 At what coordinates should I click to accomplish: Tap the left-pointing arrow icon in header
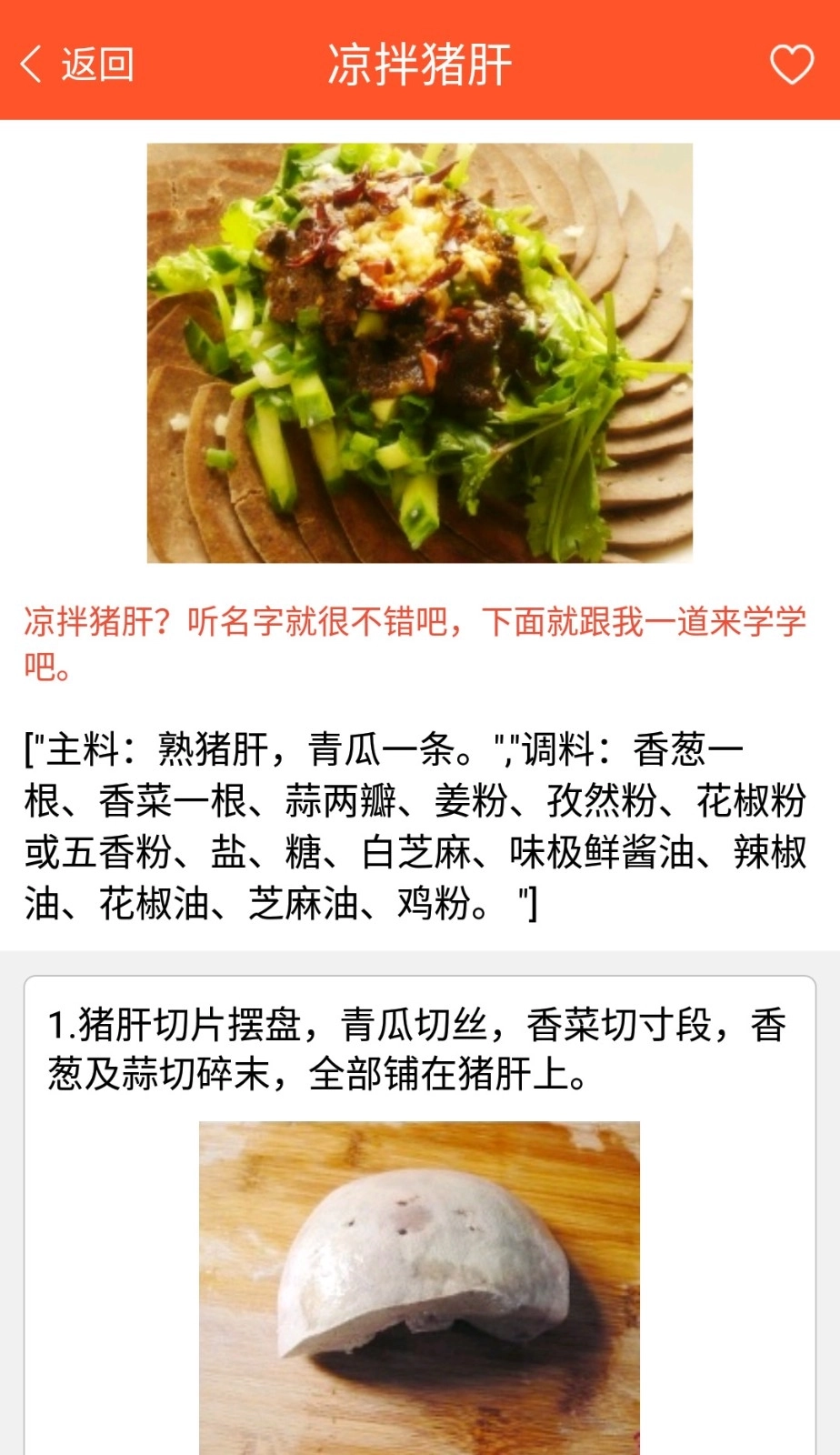pyautogui.click(x=31, y=64)
